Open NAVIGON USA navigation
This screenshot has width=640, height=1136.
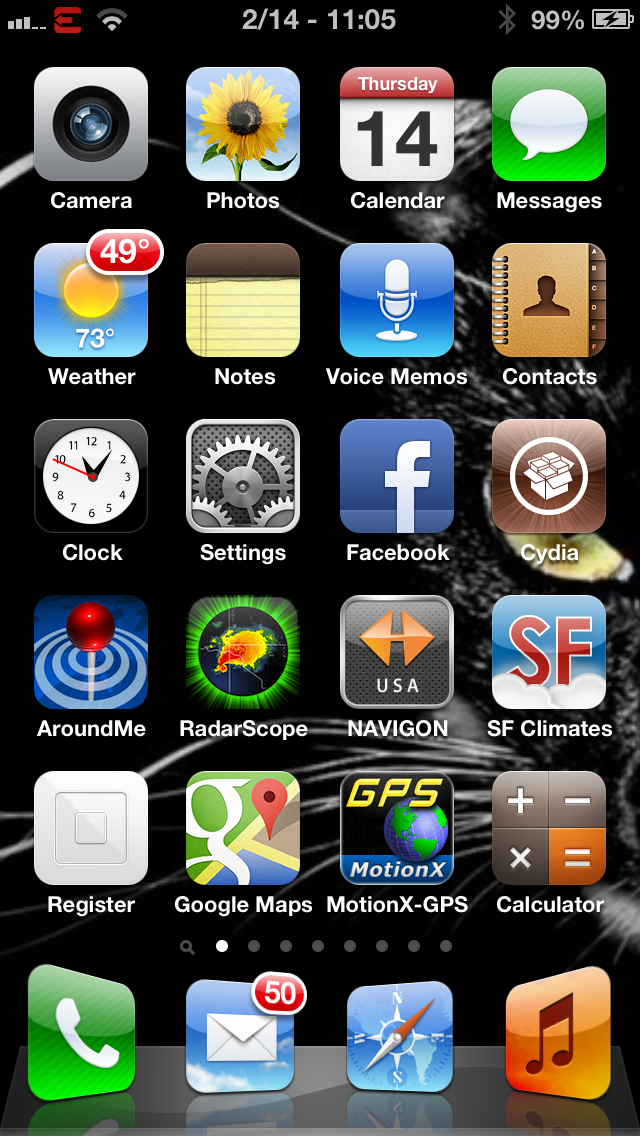pos(396,652)
